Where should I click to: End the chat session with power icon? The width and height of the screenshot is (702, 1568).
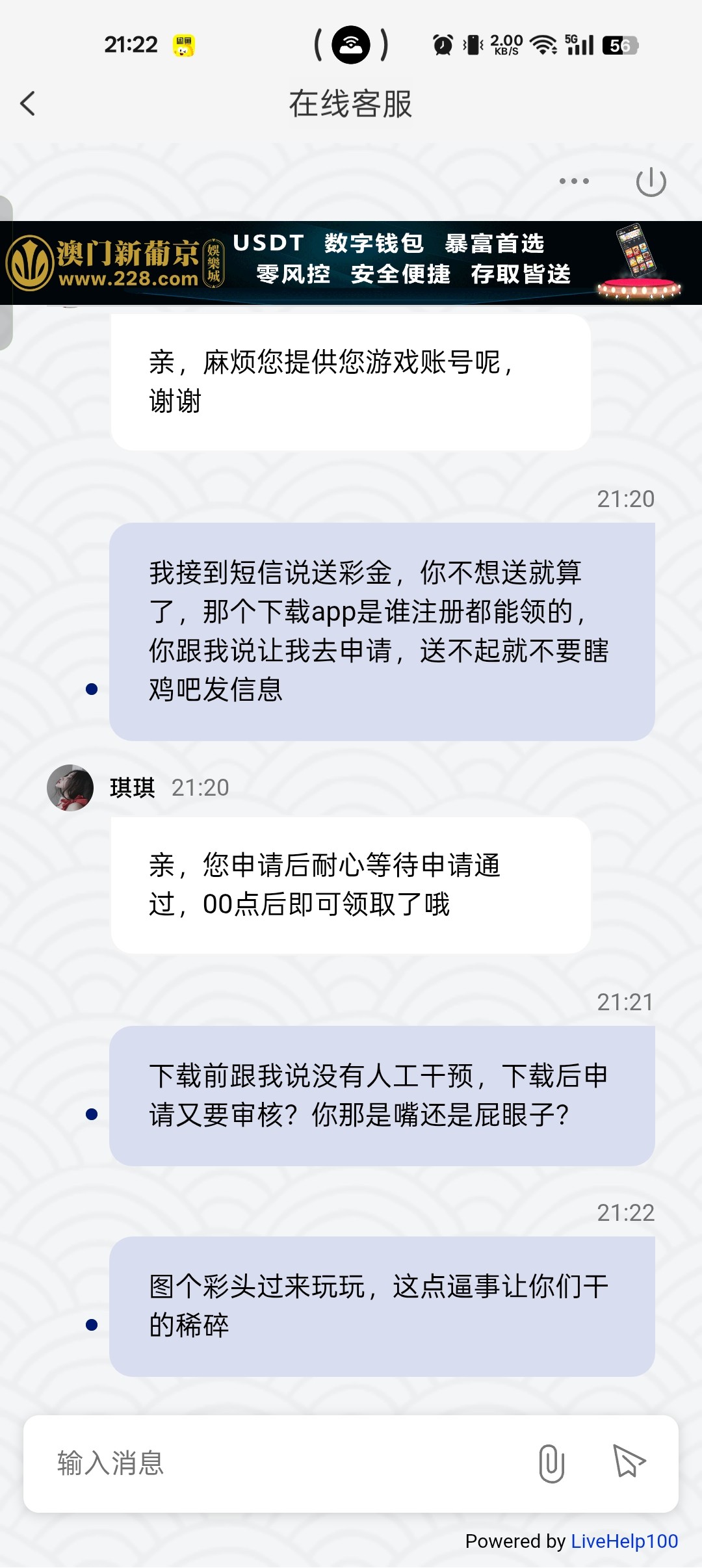(651, 182)
